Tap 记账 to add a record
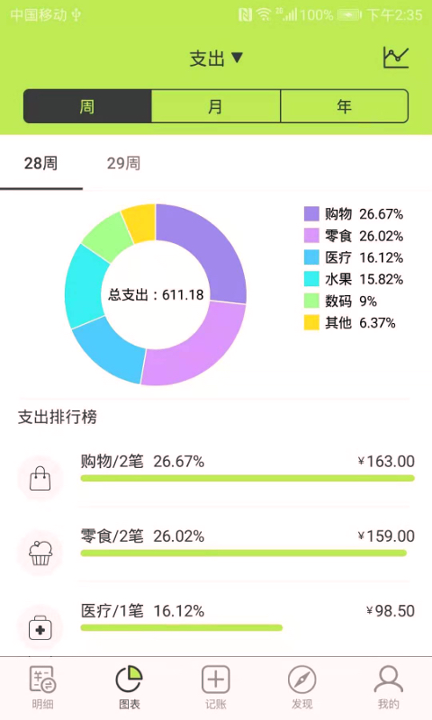 click(x=216, y=687)
